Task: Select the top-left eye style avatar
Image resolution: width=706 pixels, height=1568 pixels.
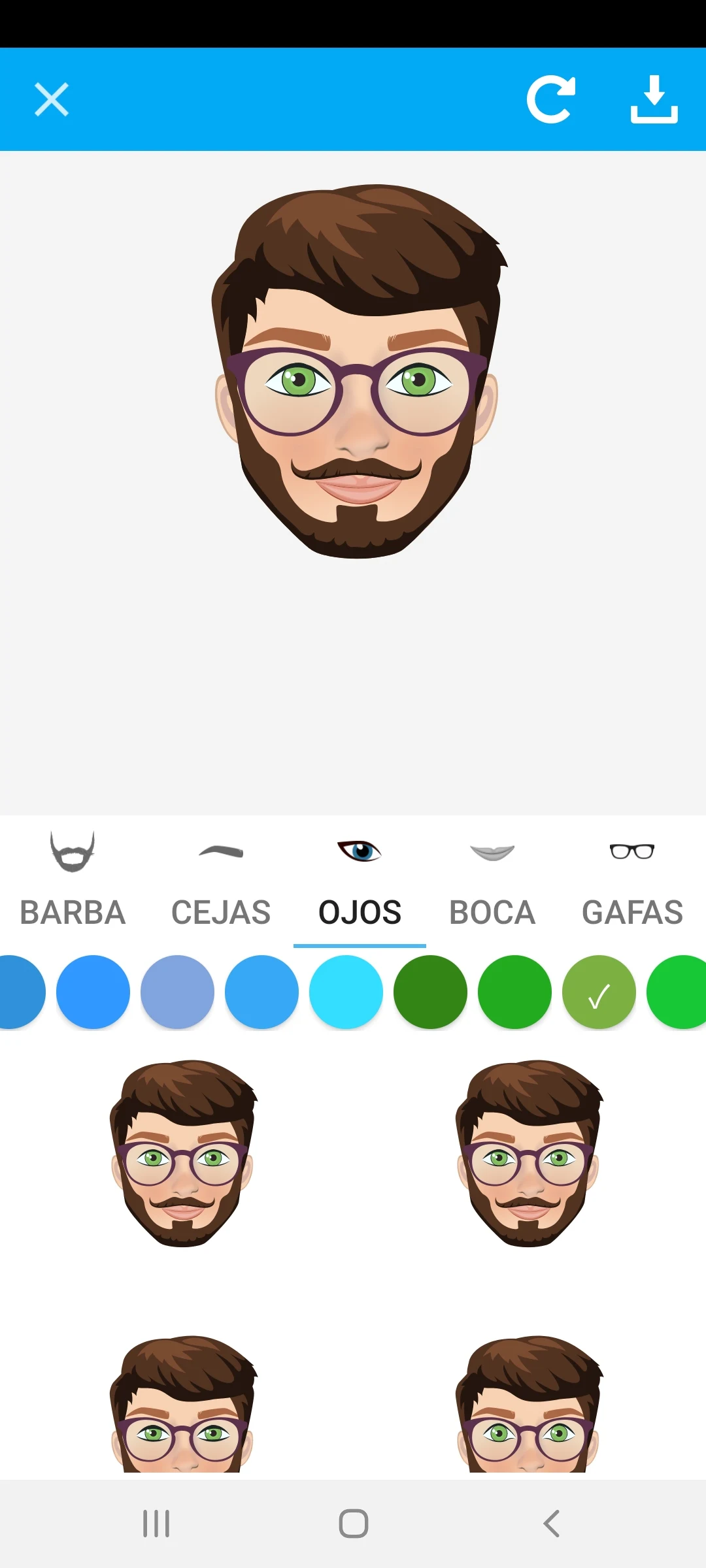Action: [183, 1153]
